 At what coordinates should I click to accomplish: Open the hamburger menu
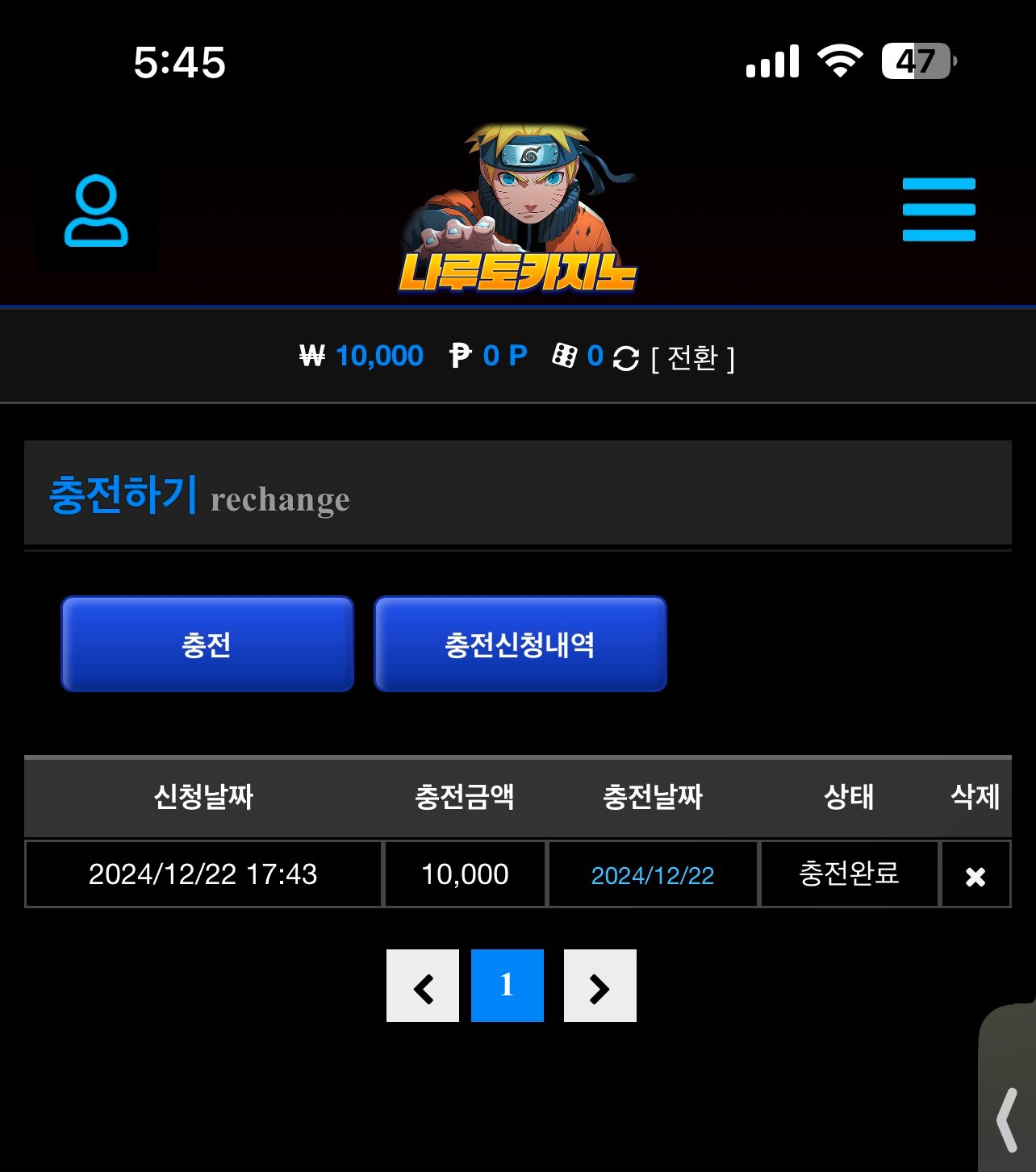tap(938, 210)
